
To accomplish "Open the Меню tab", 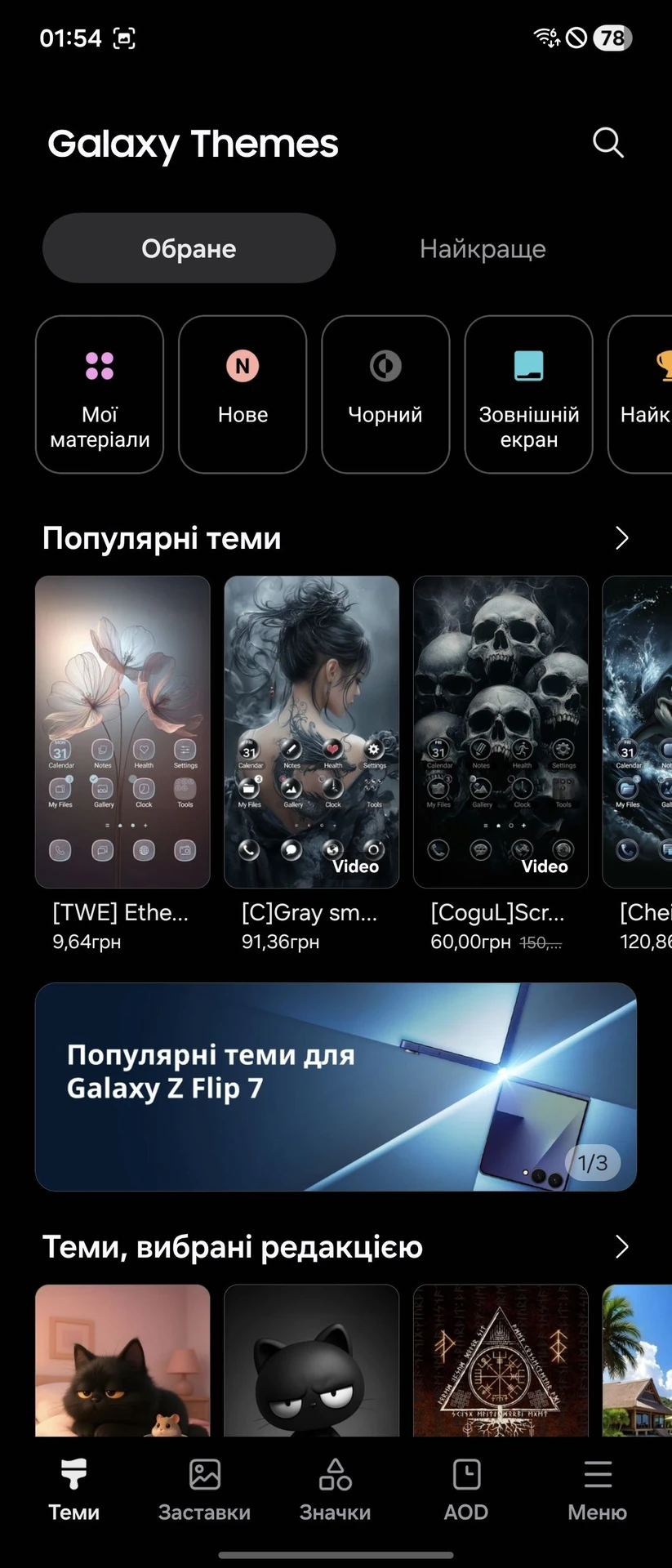I will [x=597, y=1490].
